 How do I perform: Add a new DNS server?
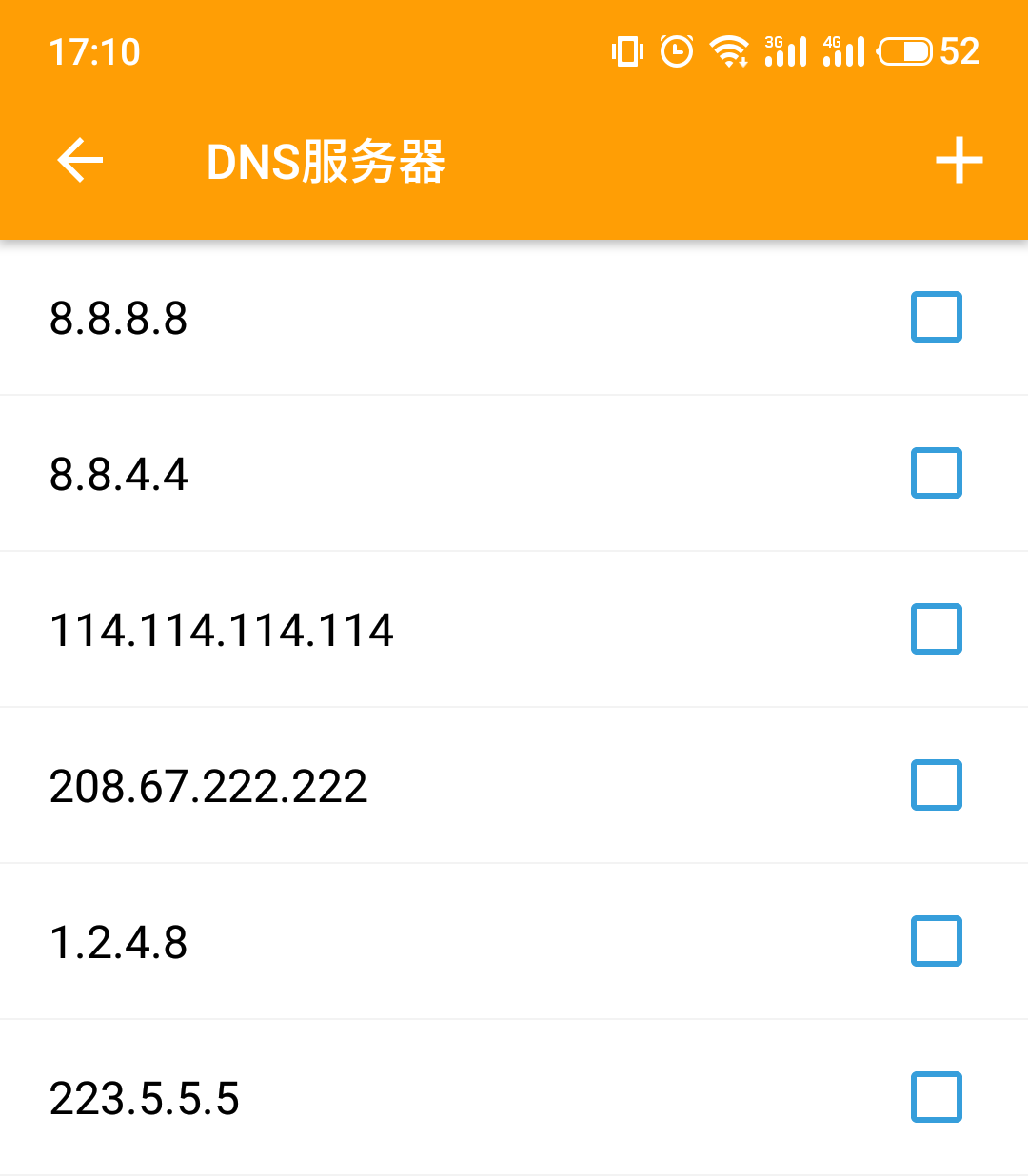959,160
